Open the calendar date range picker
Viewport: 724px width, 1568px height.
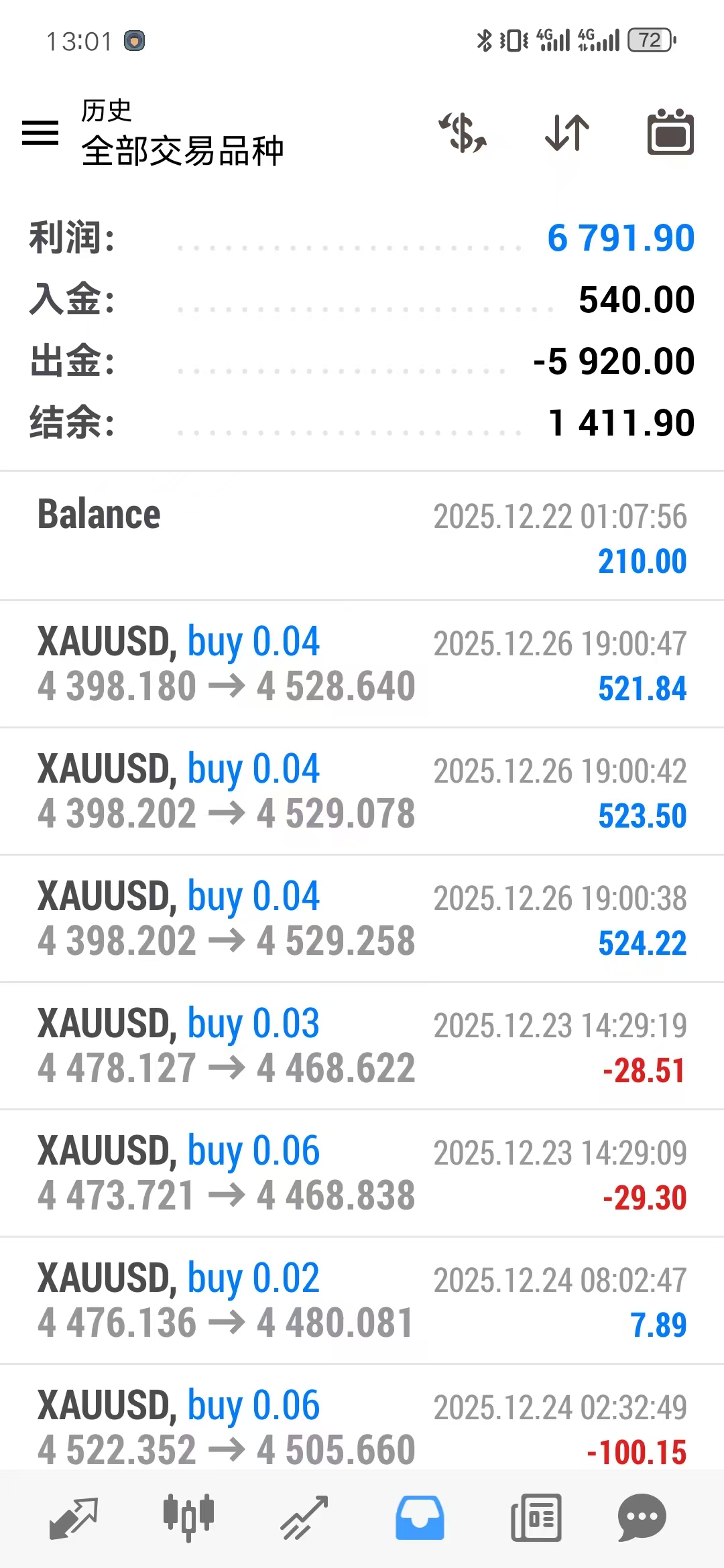[670, 132]
